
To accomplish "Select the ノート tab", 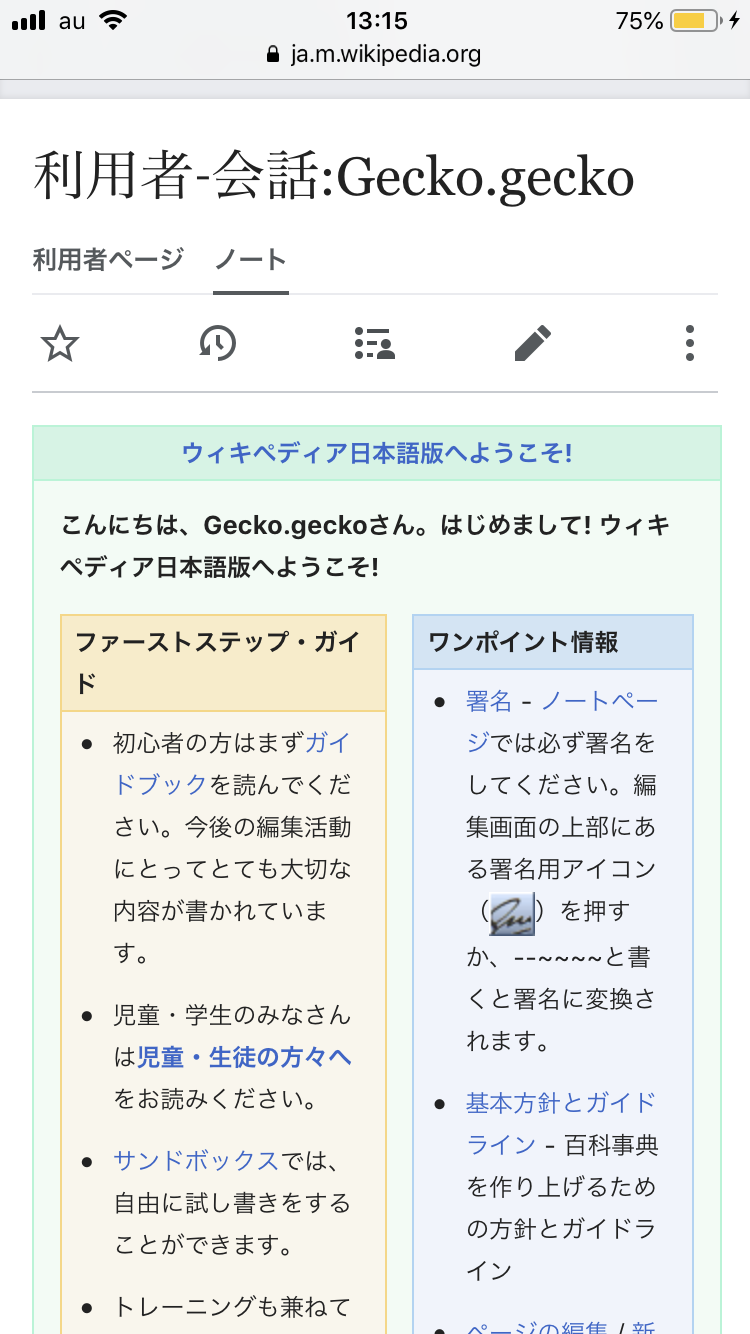I will pyautogui.click(x=251, y=260).
